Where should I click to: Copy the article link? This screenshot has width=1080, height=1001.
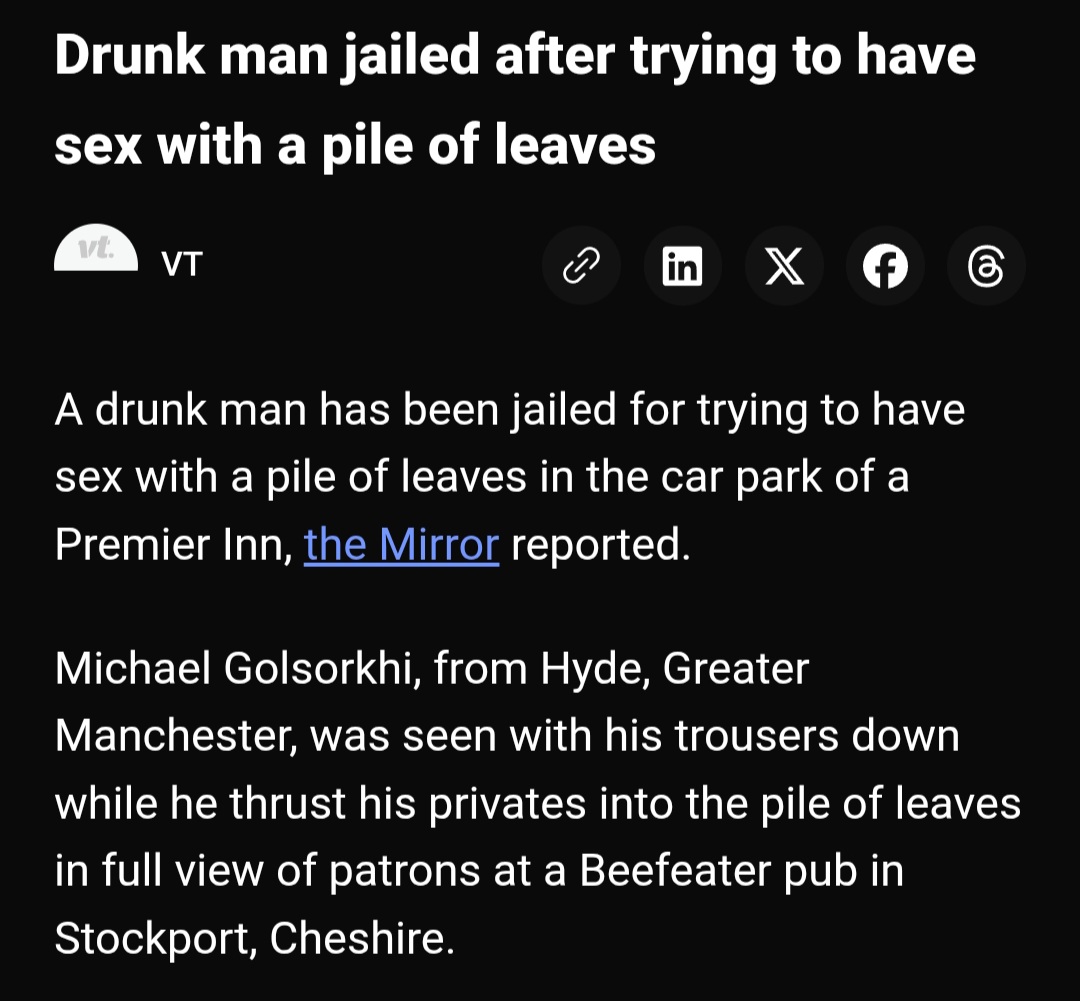coord(581,266)
